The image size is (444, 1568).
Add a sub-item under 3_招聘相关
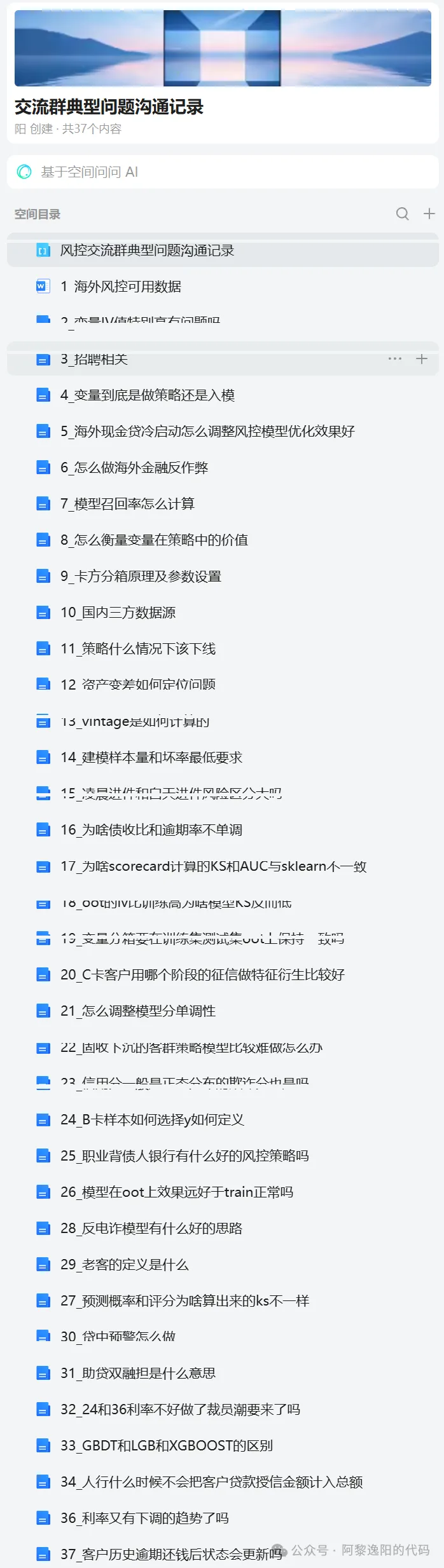(421, 359)
